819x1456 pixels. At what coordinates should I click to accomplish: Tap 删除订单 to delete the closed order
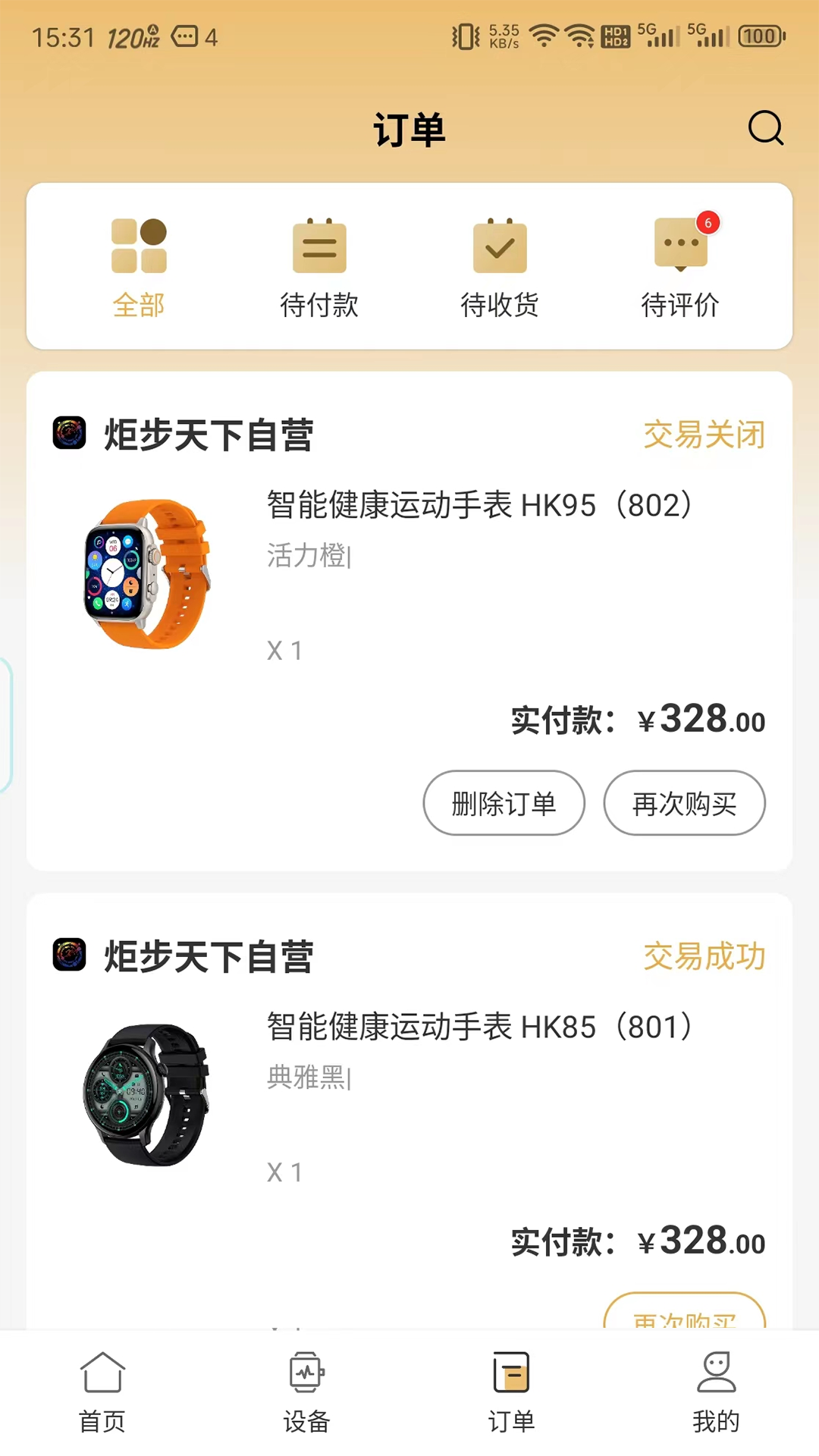[503, 803]
